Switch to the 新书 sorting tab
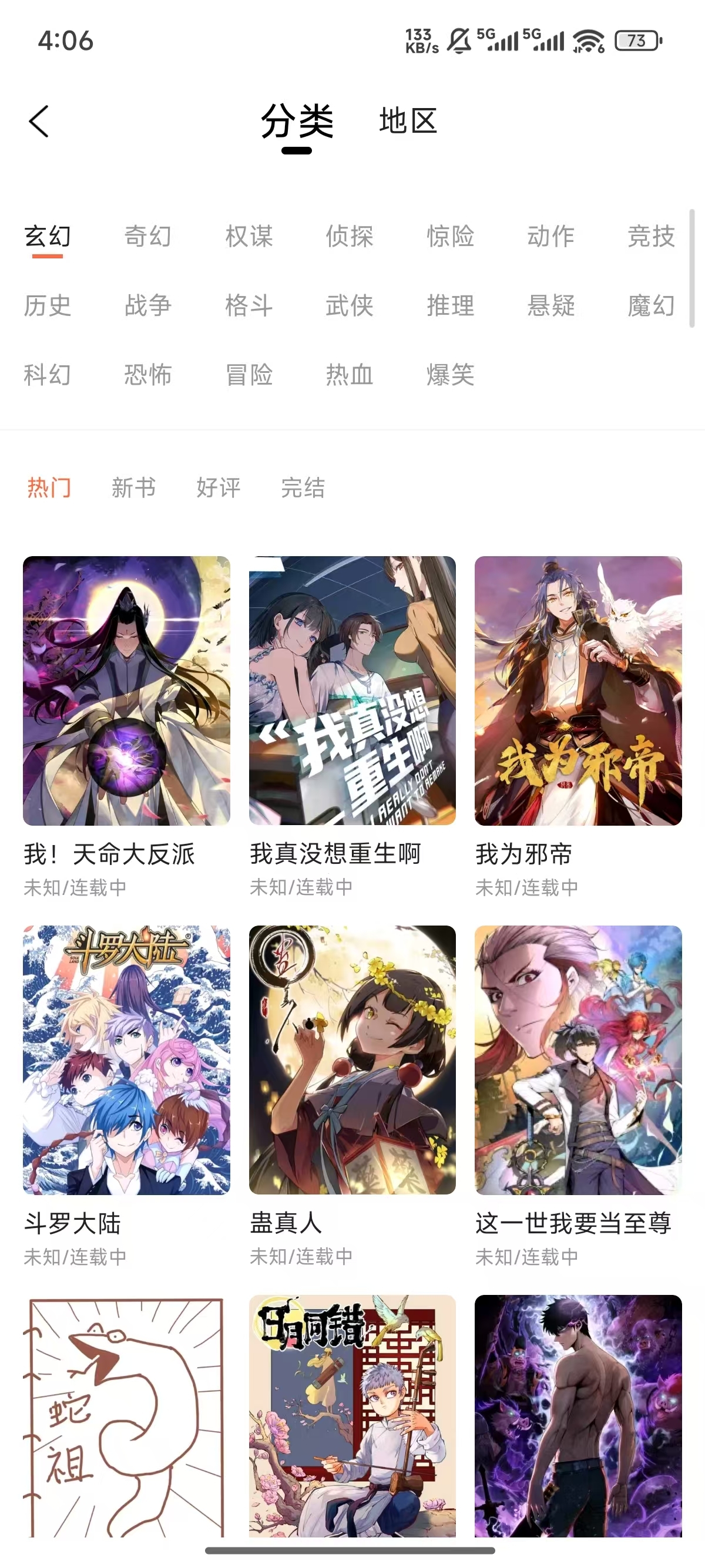705x1568 pixels. pos(133,487)
